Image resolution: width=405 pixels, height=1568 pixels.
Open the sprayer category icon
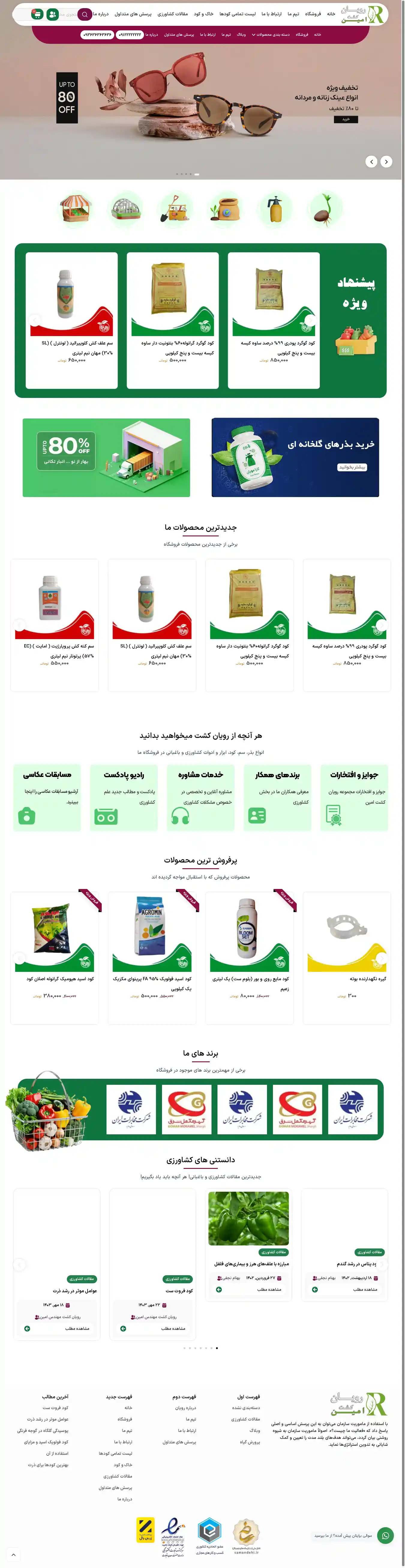(274, 208)
